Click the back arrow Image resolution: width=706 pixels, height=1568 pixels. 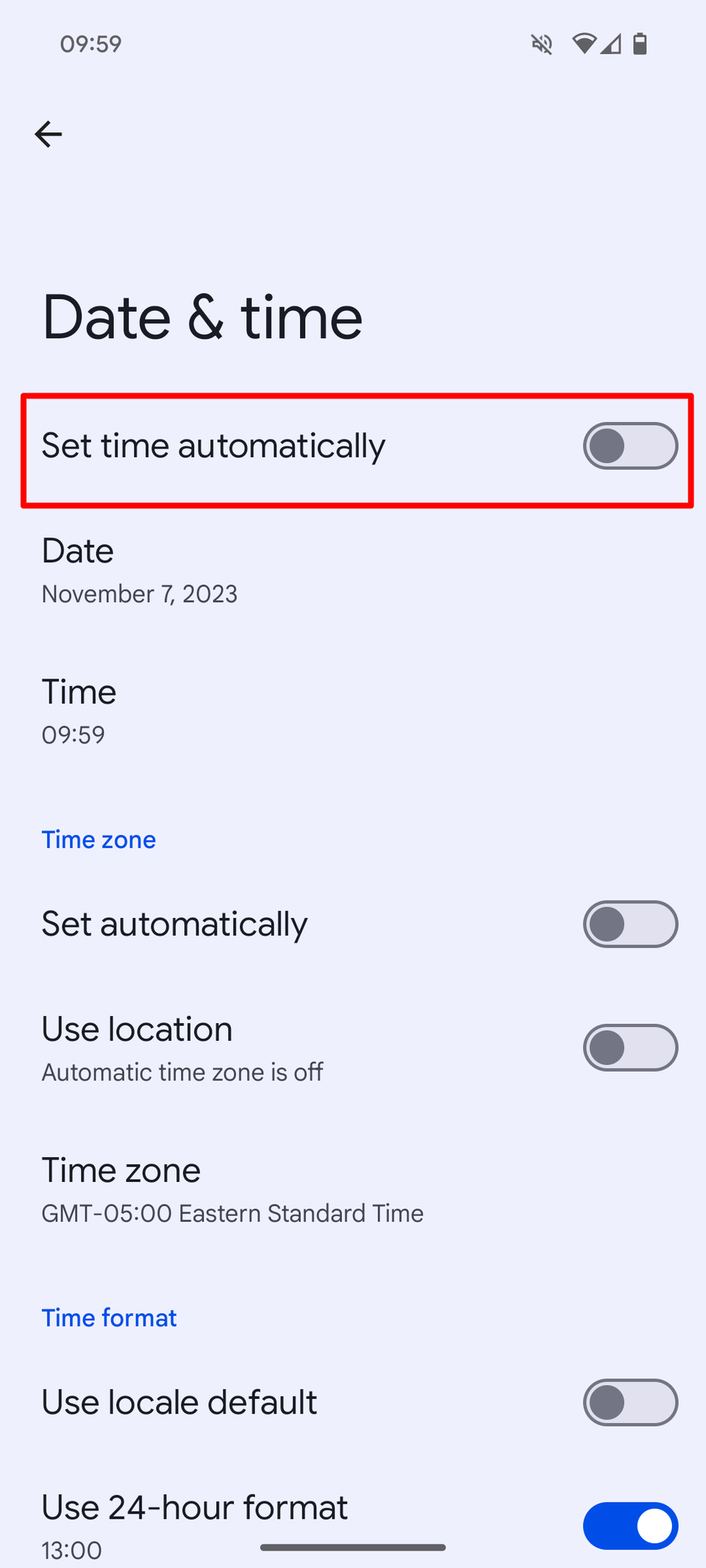[49, 134]
